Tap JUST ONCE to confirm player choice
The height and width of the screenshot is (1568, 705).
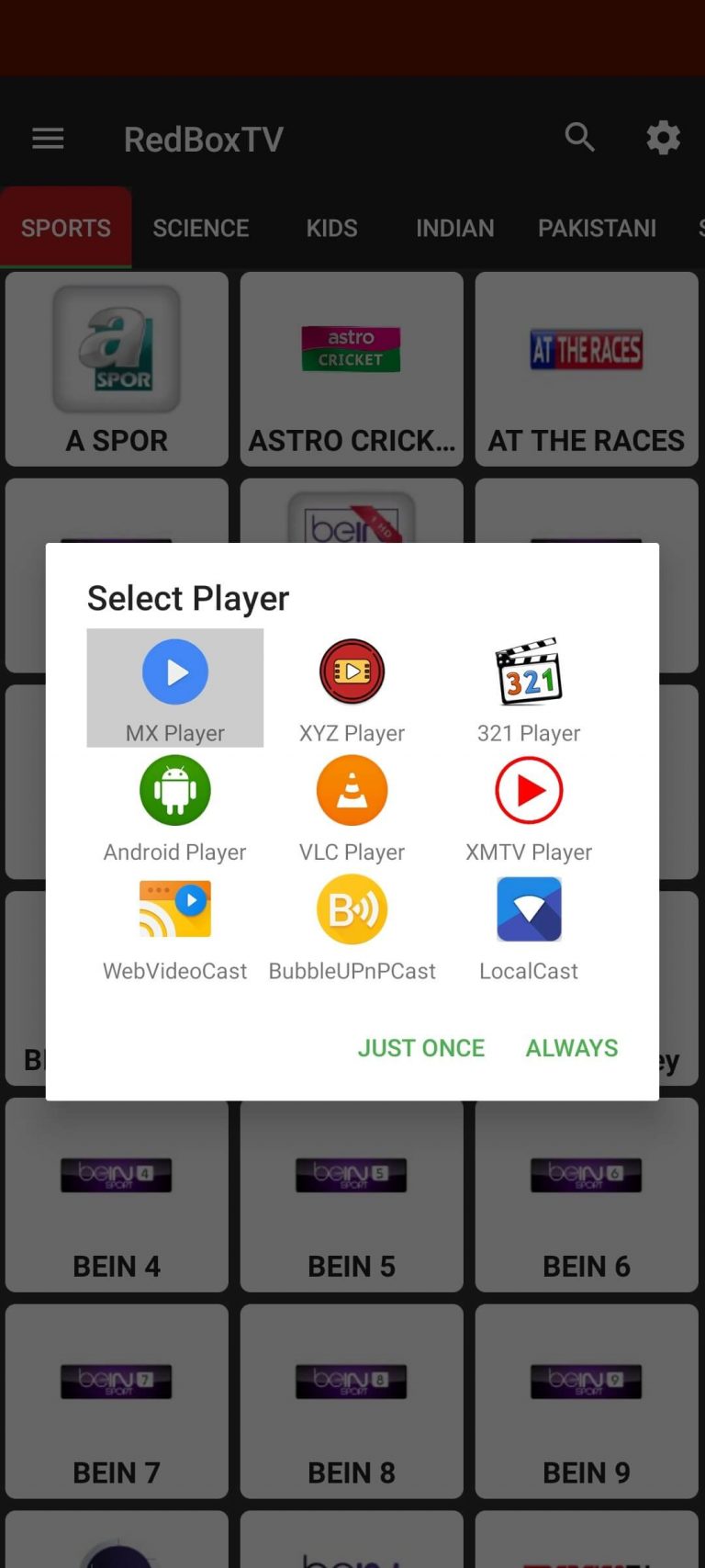(x=421, y=1048)
